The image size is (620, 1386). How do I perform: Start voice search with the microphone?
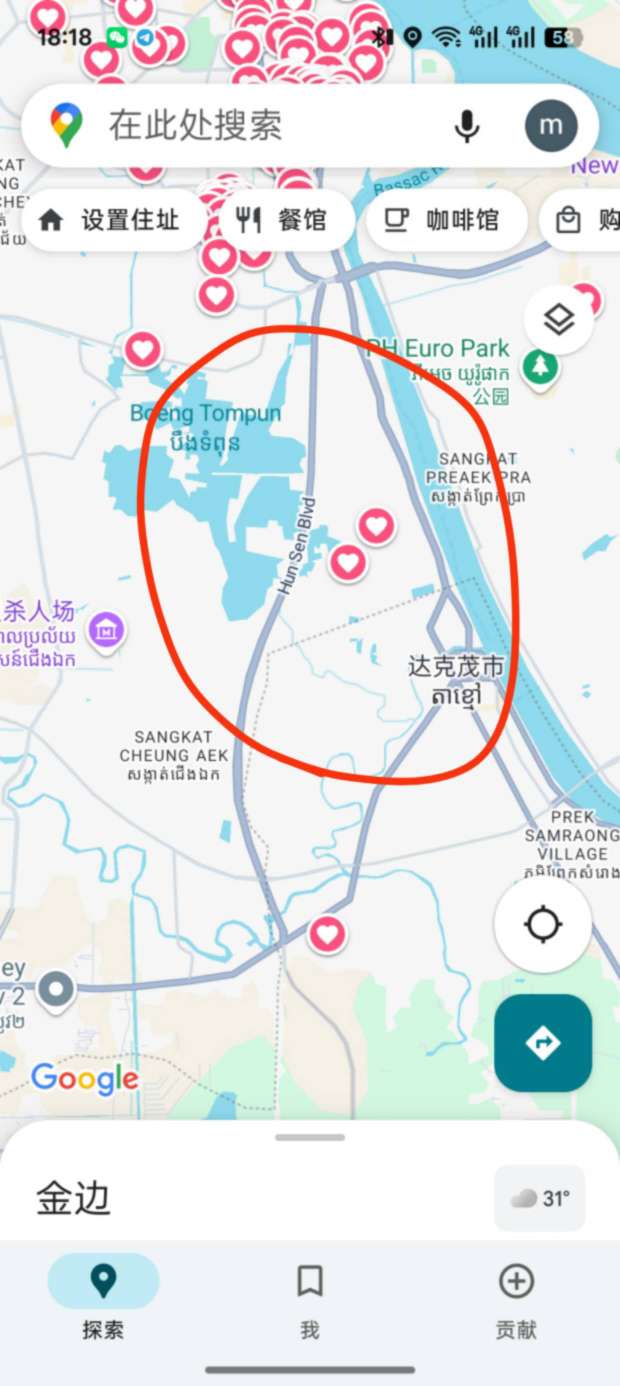(466, 126)
